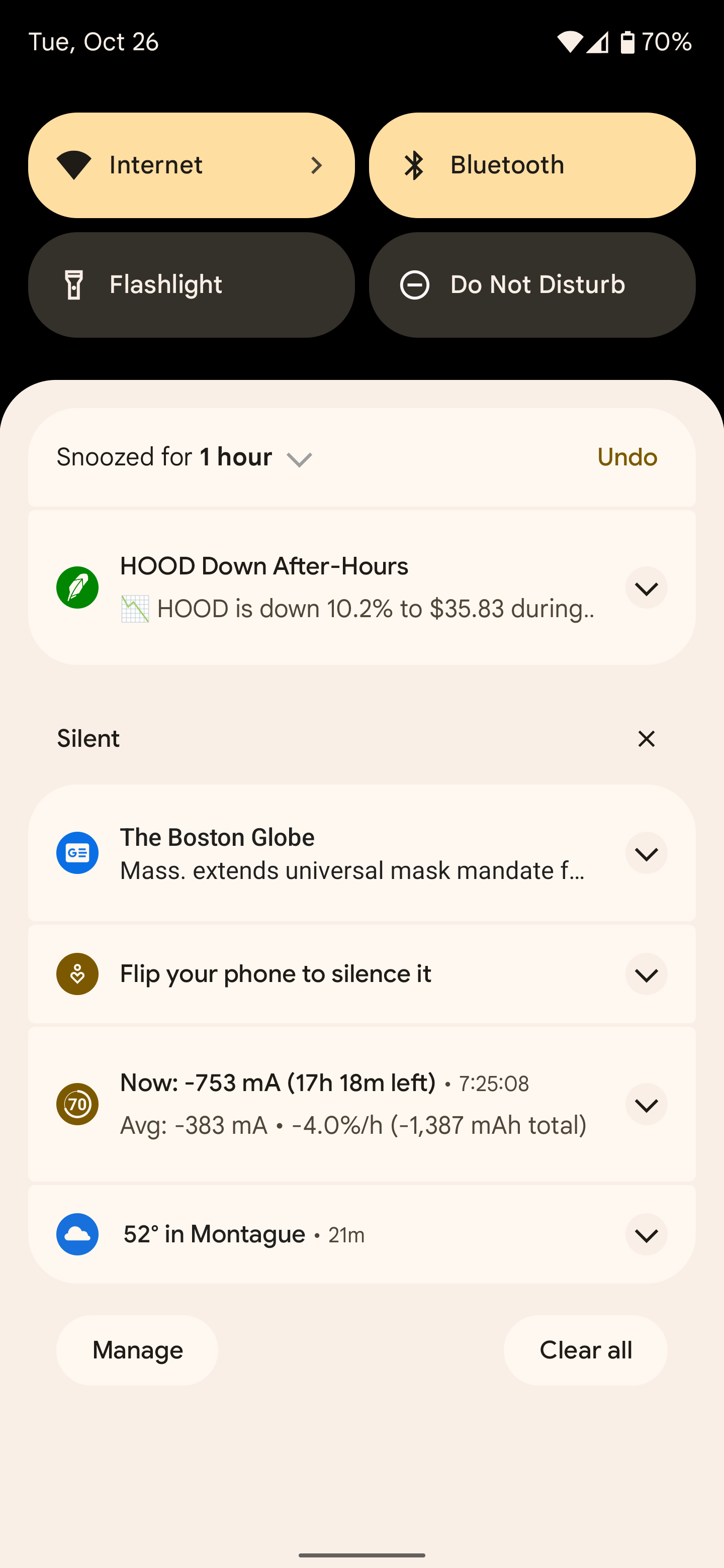Tap the Flip phone to silence icon
Screen dimensions: 724x1568
pyautogui.click(x=77, y=973)
